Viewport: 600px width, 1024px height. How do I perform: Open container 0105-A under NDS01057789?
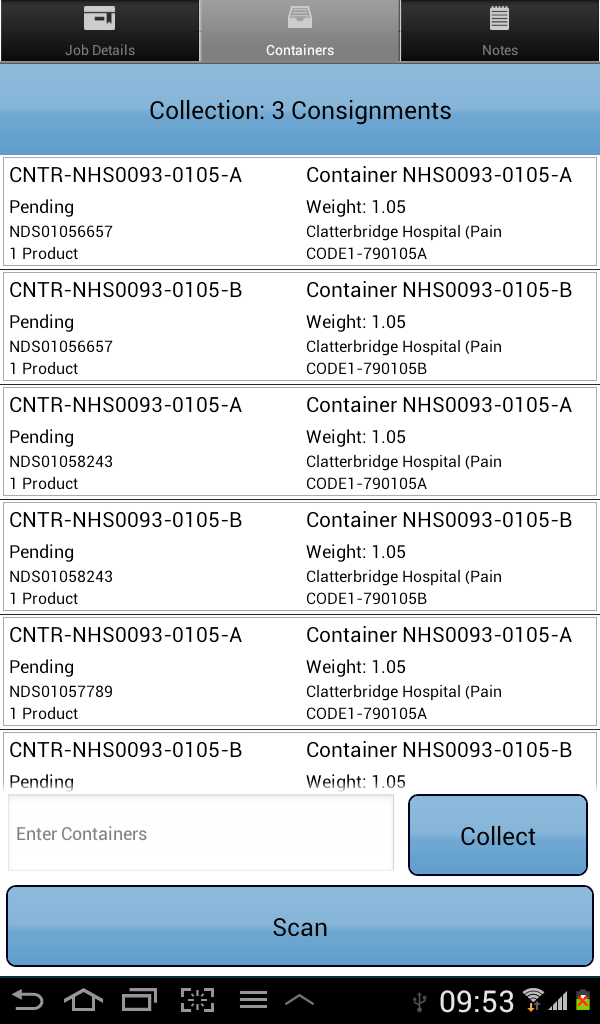point(300,671)
